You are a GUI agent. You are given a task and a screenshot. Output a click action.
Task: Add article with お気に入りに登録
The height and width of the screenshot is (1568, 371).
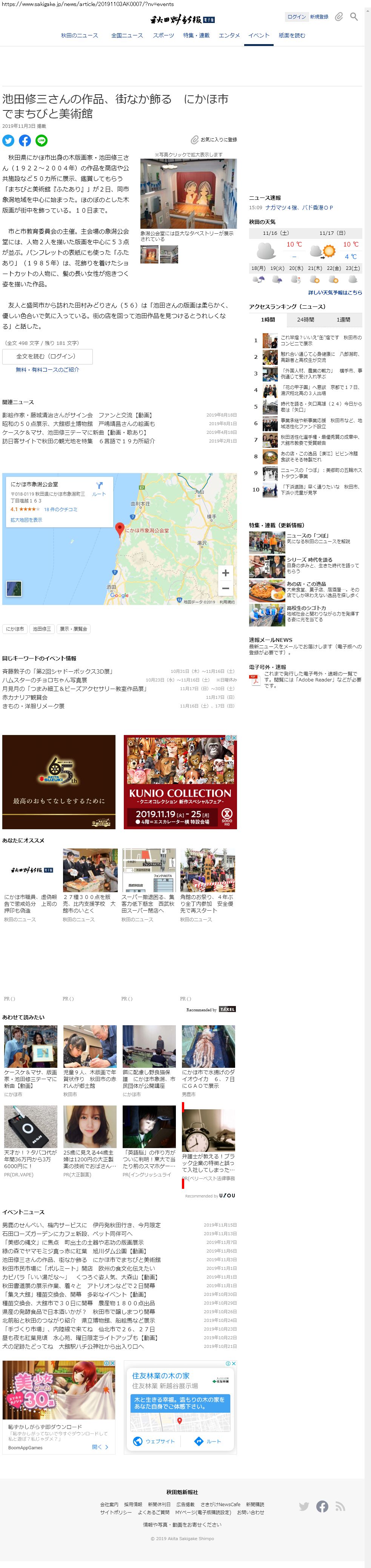pos(214,139)
